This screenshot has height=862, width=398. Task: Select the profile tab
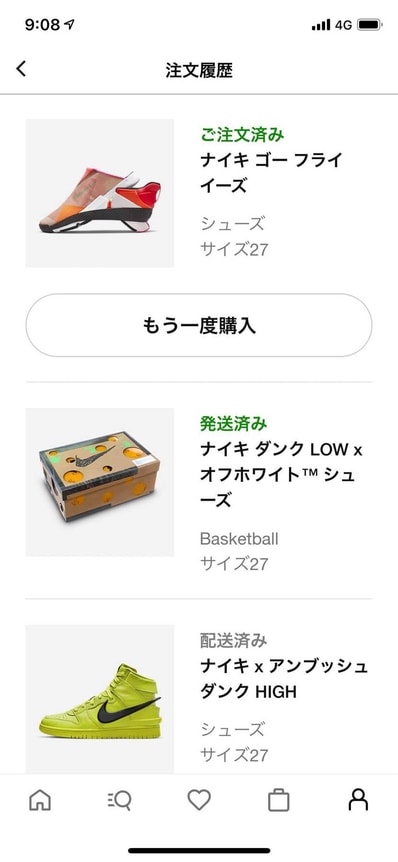point(358,800)
